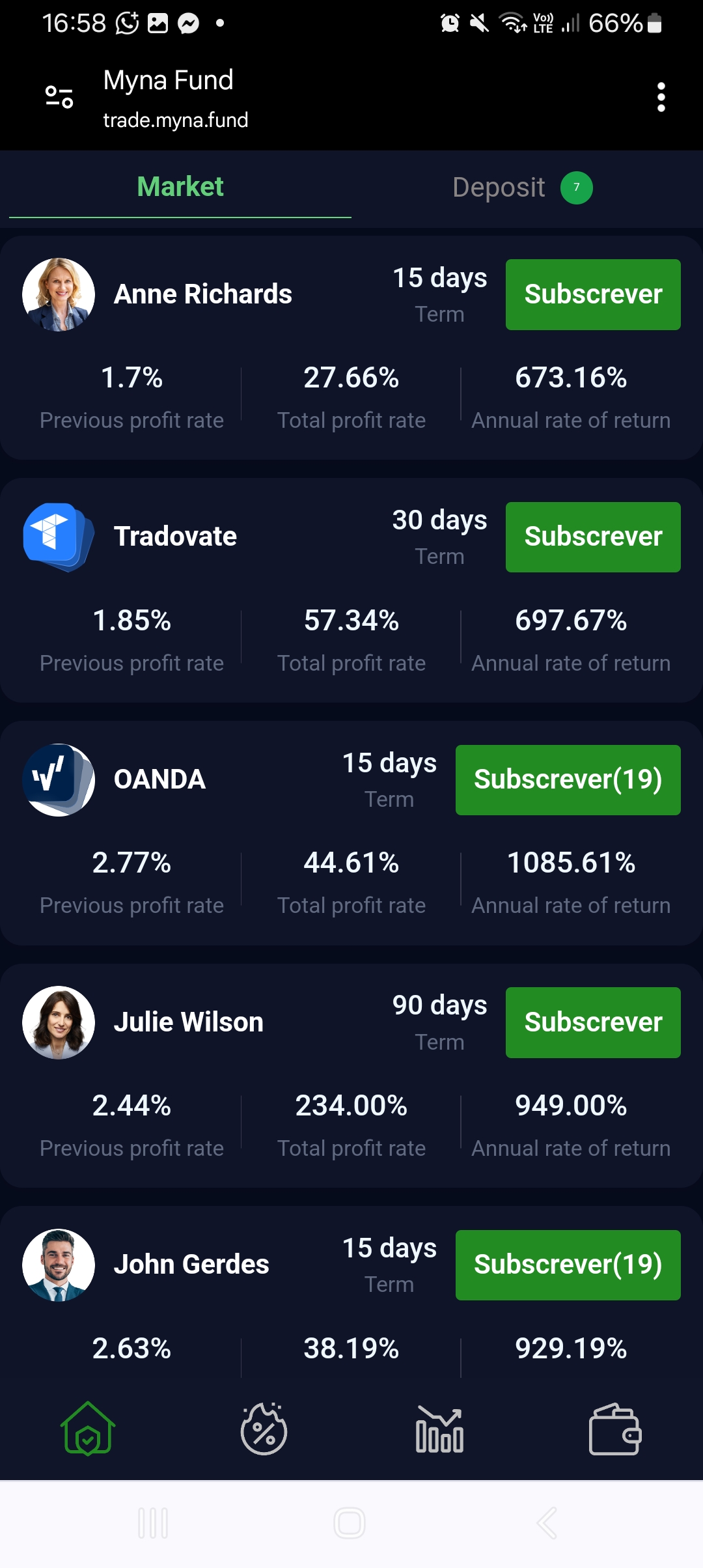This screenshot has width=703, height=1568.
Task: Subscribe to Anne Richards' 15-day plan
Action: tap(593, 294)
